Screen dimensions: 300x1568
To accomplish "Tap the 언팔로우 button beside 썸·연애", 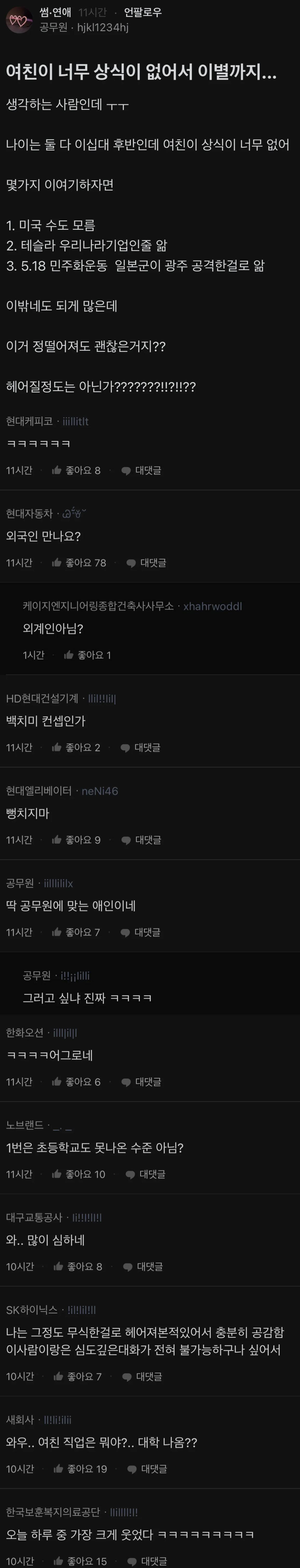I will click(x=142, y=12).
